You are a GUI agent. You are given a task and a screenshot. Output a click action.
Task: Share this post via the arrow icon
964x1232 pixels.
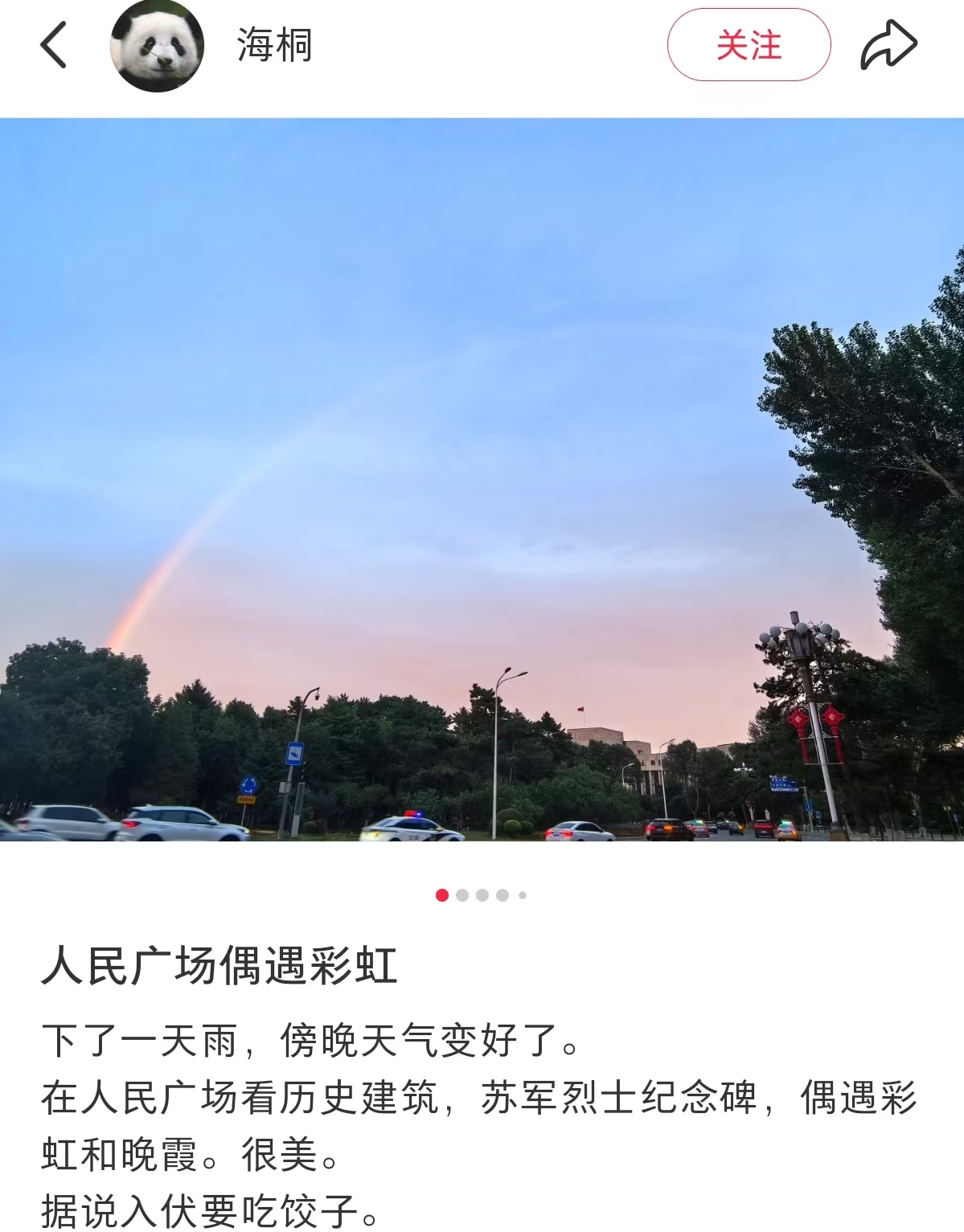pos(888,45)
